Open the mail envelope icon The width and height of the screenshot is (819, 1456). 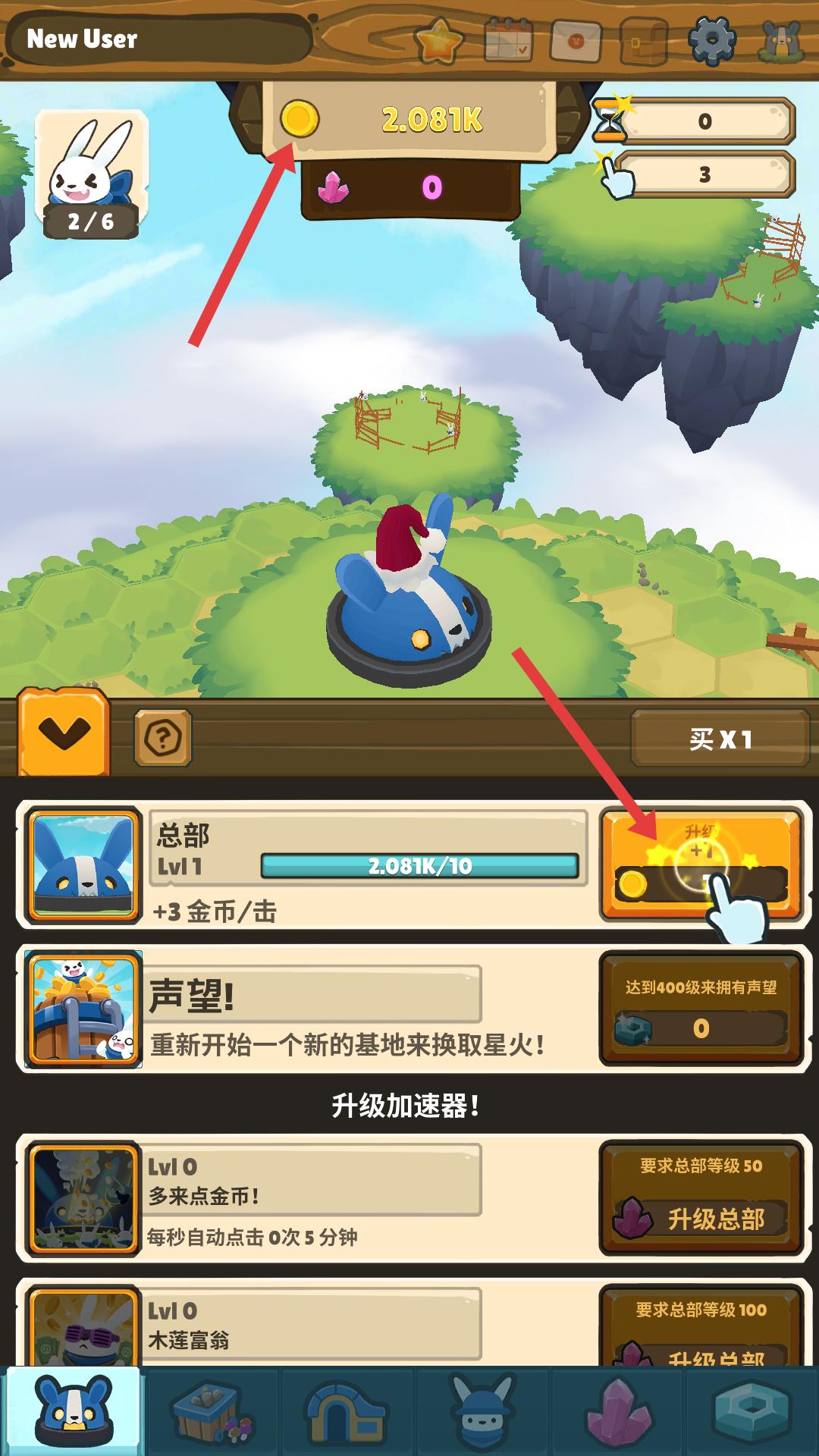(576, 41)
